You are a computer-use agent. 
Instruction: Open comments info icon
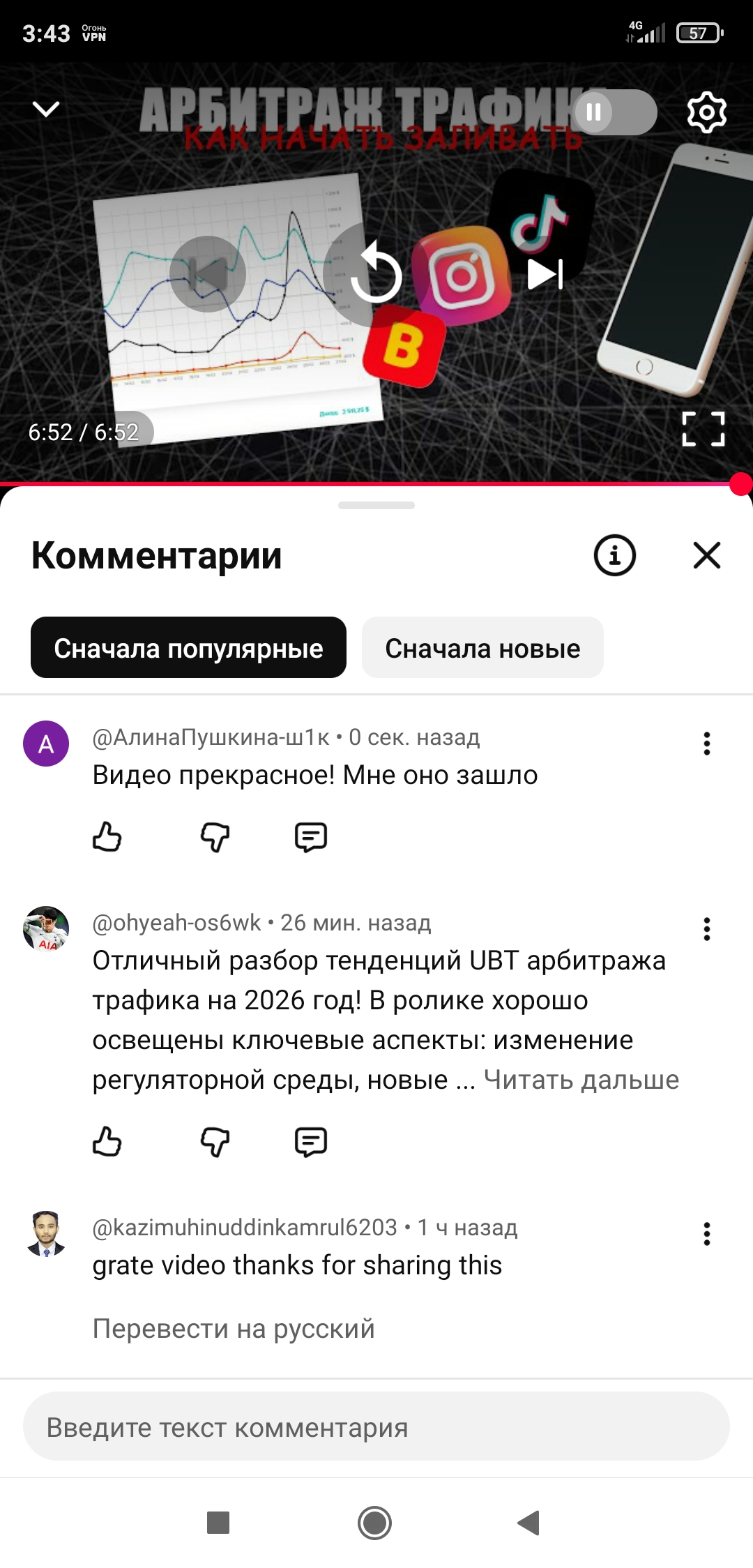[614, 556]
